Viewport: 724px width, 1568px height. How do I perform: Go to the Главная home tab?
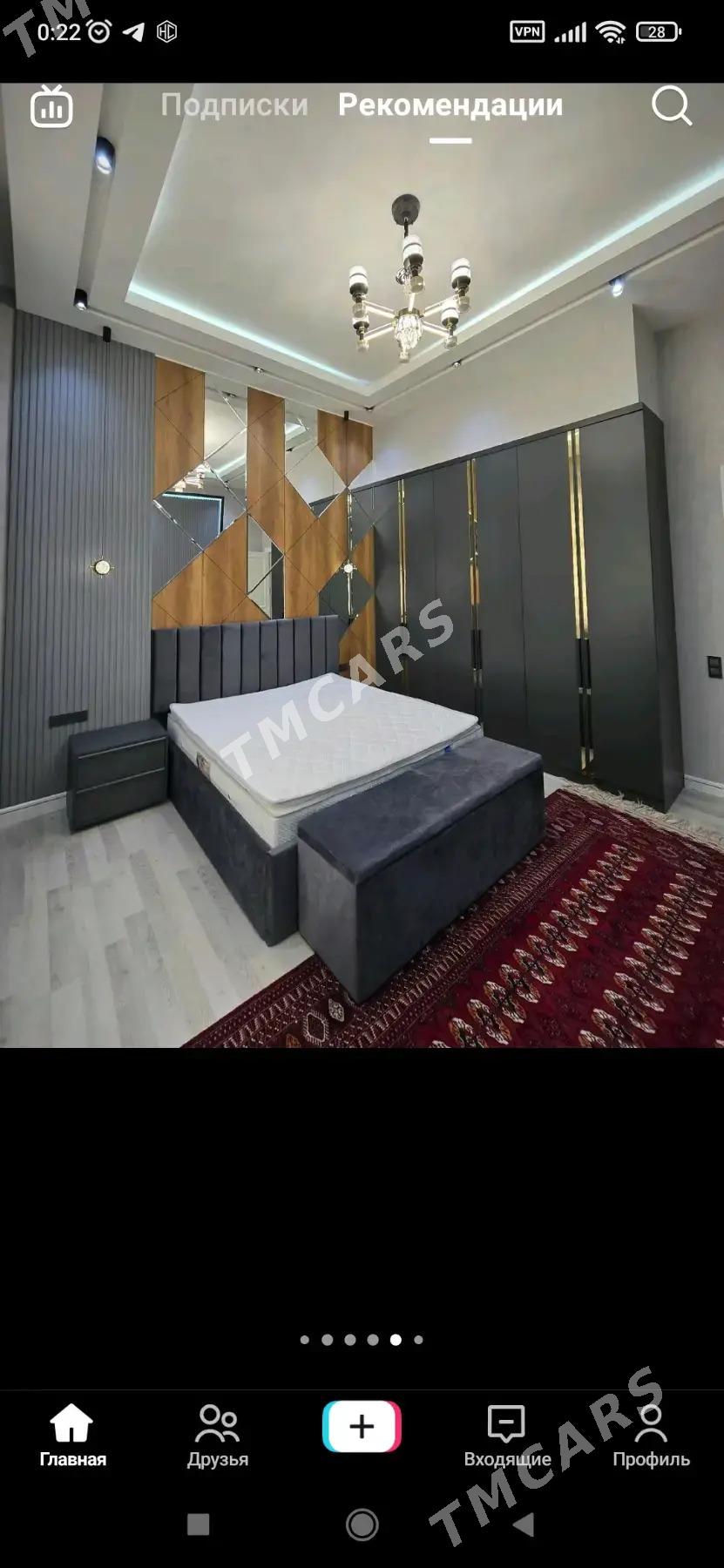[x=72, y=1436]
